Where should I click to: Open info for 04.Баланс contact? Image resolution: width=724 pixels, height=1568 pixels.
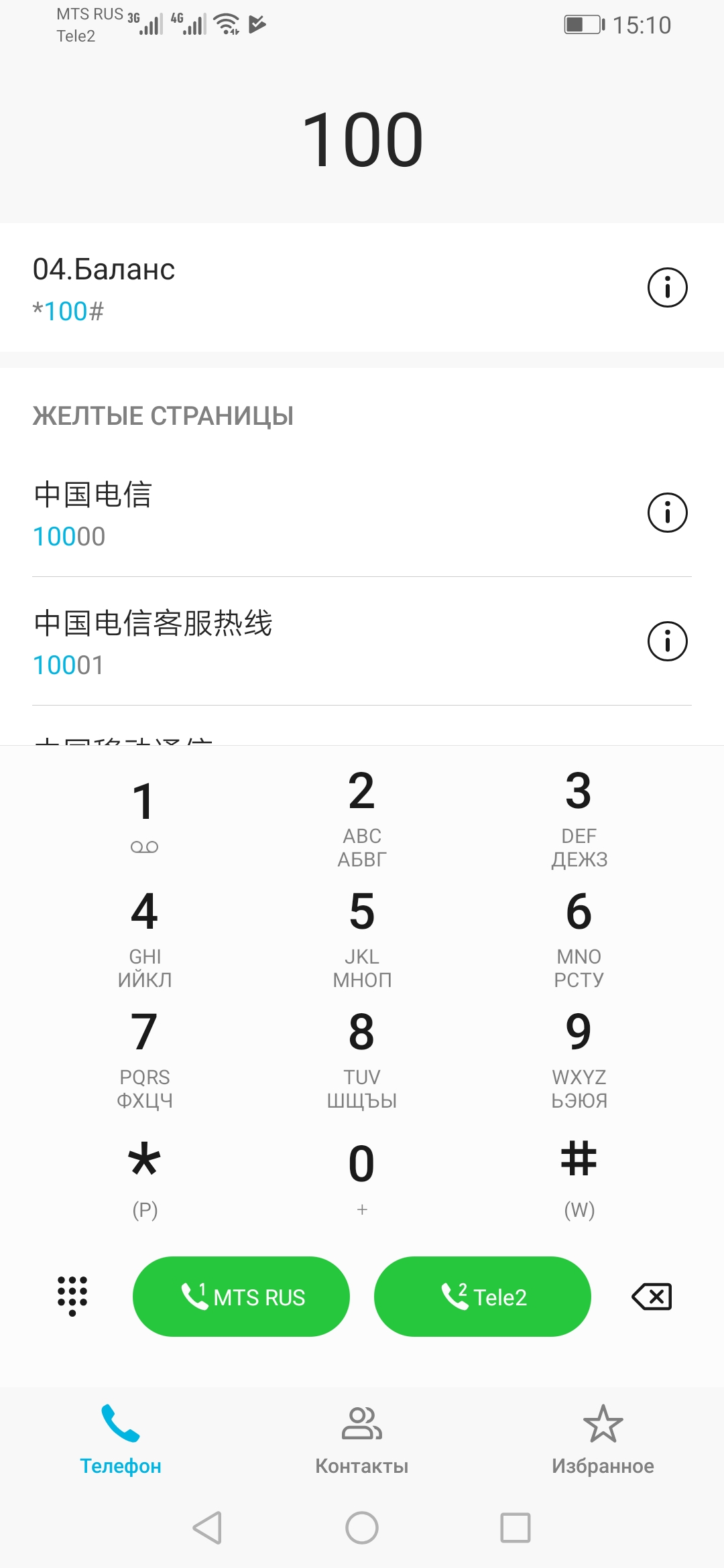click(x=667, y=287)
